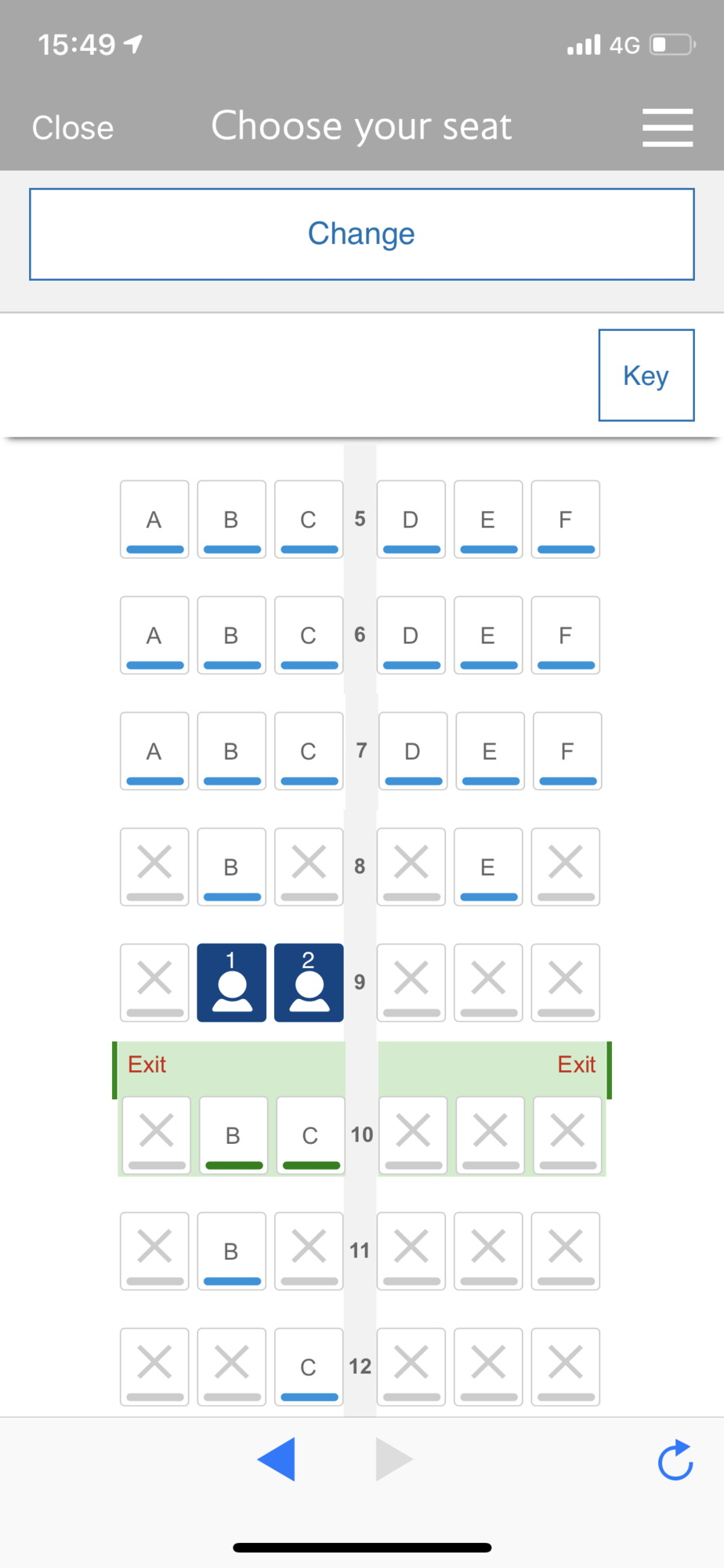Pick seat F in row 5
The image size is (724, 1568).
coord(566,519)
